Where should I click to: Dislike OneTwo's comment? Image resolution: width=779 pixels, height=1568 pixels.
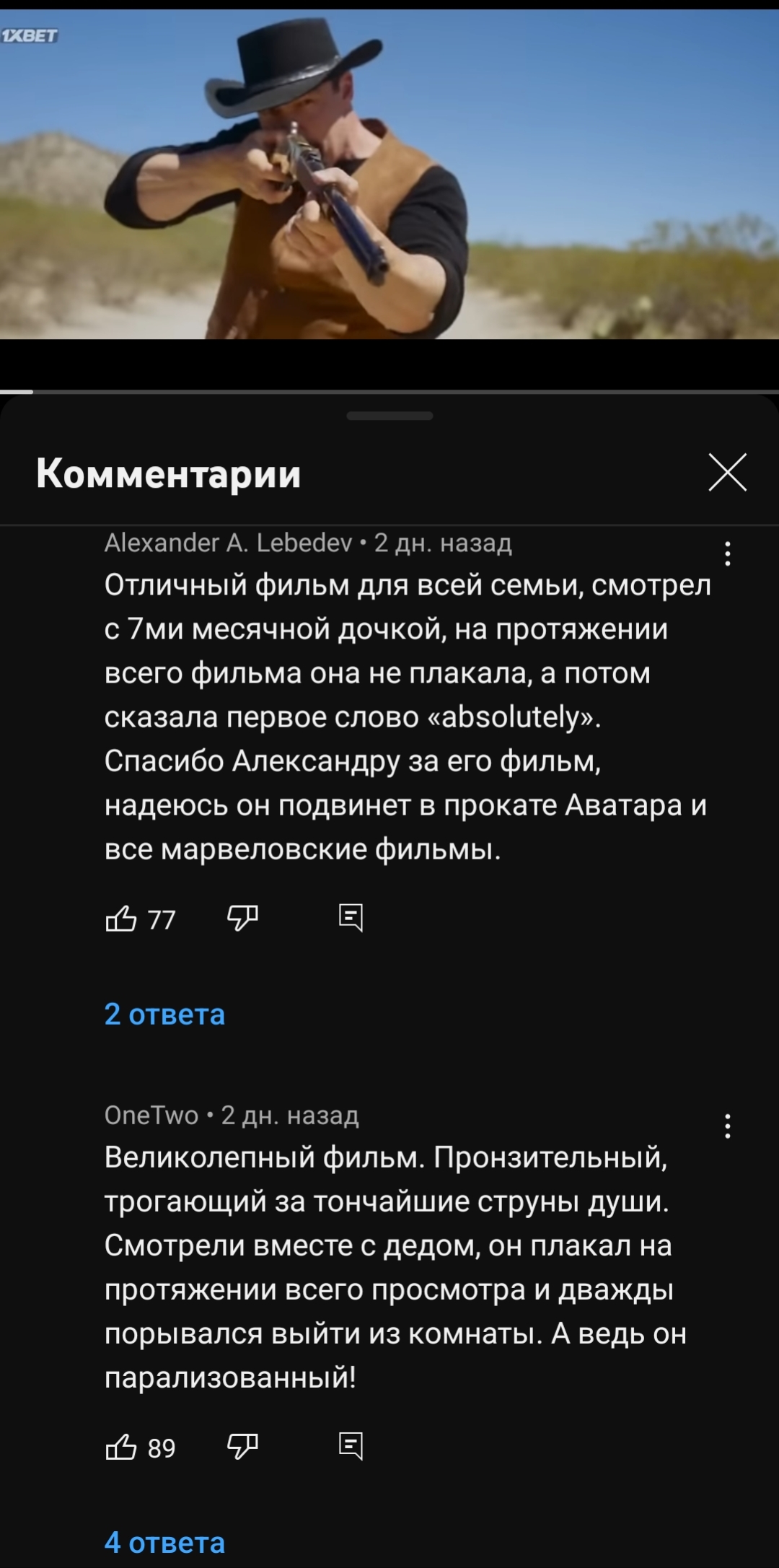242,1447
